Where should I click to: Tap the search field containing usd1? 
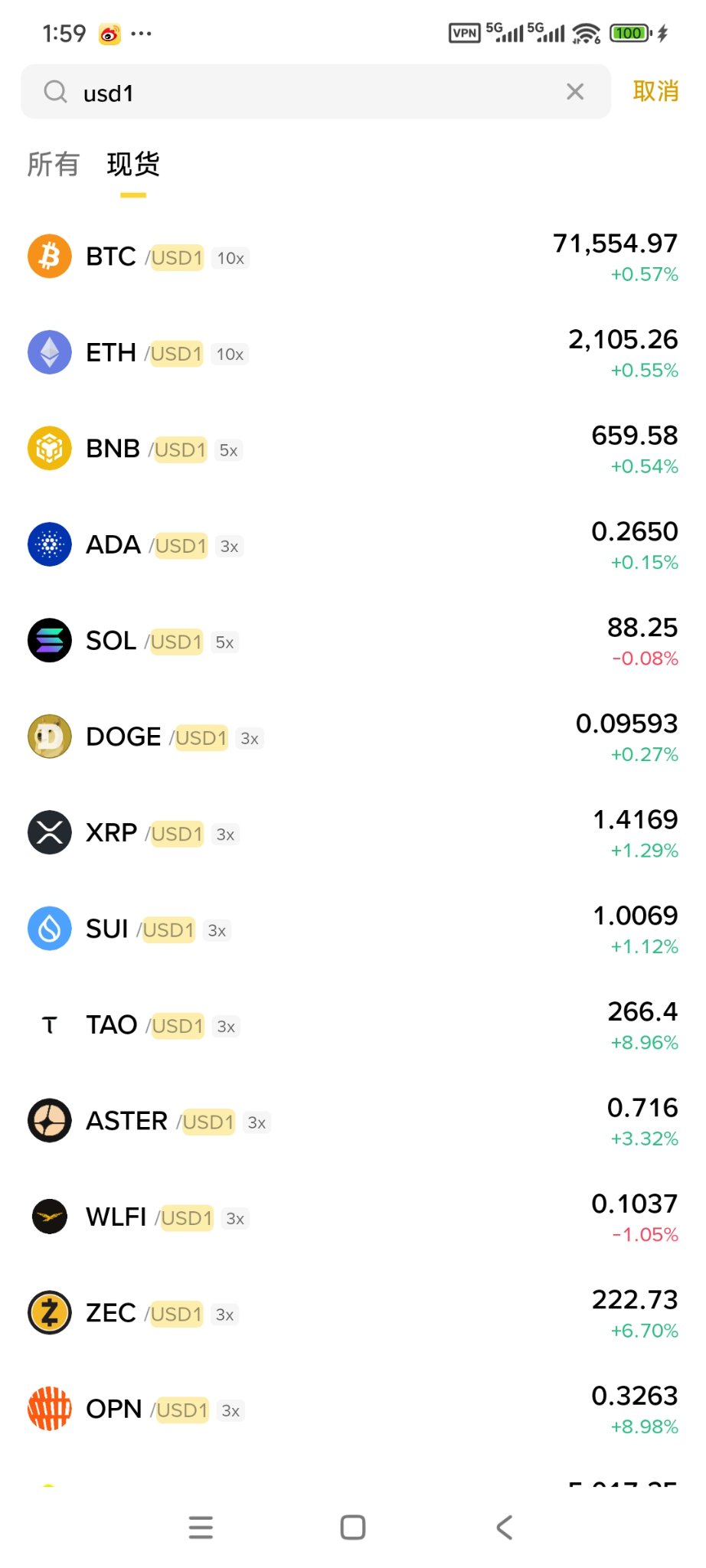[x=306, y=92]
